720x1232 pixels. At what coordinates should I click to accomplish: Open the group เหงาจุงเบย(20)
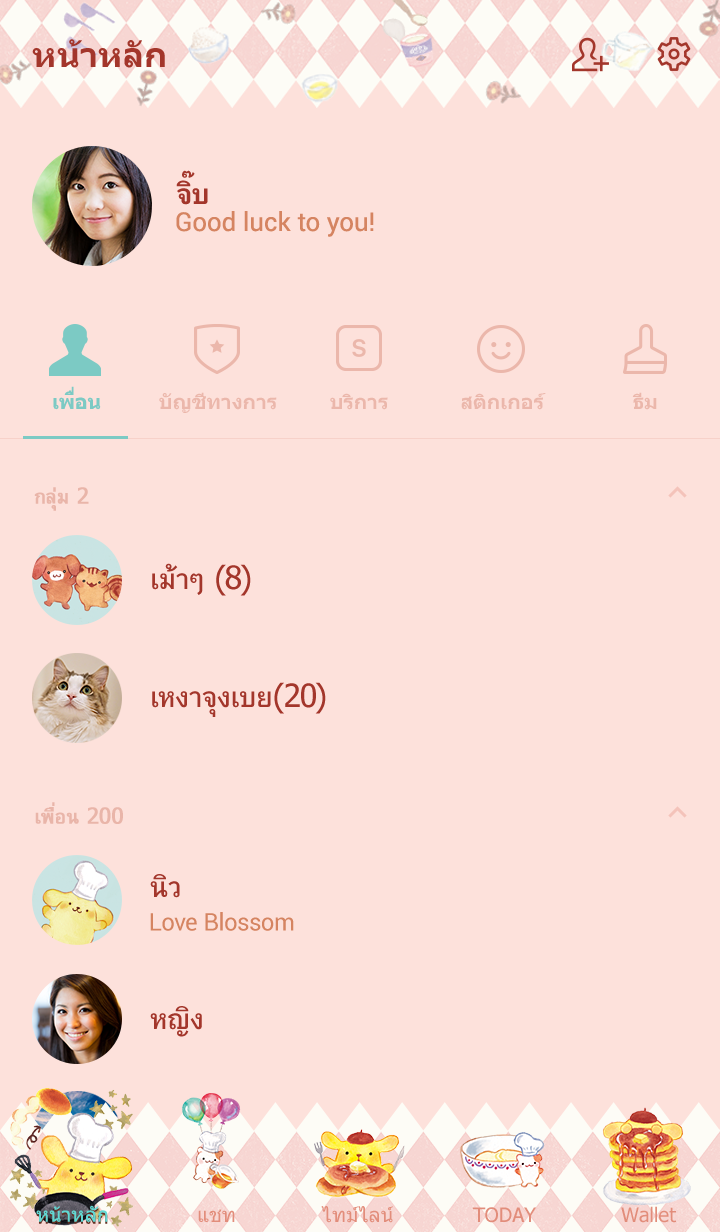pyautogui.click(x=238, y=698)
